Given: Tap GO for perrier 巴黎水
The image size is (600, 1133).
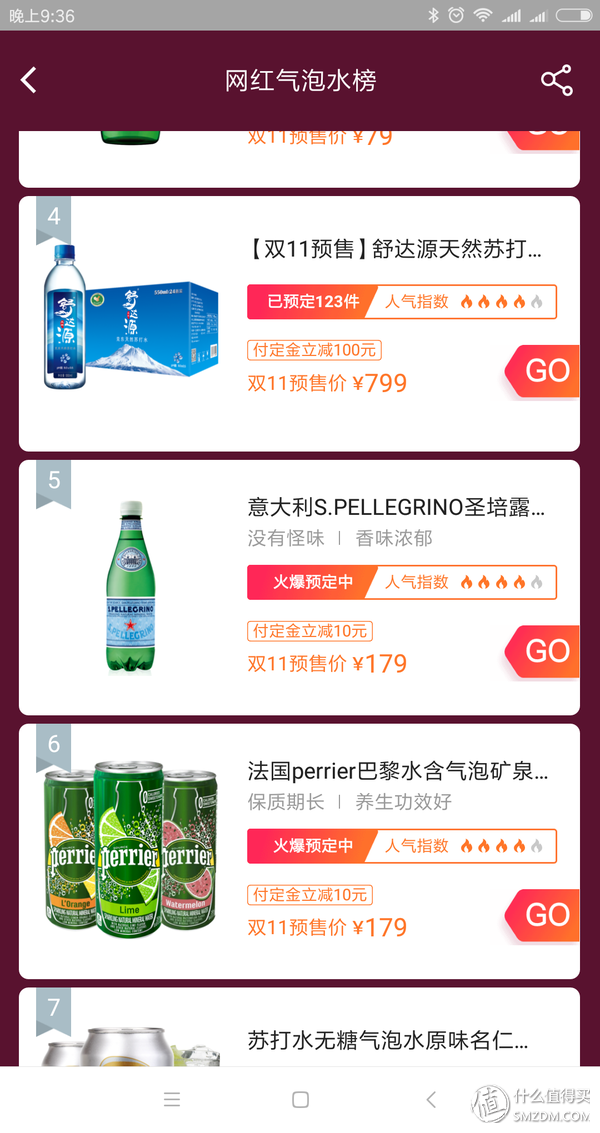Looking at the screenshot, I should click(545, 915).
